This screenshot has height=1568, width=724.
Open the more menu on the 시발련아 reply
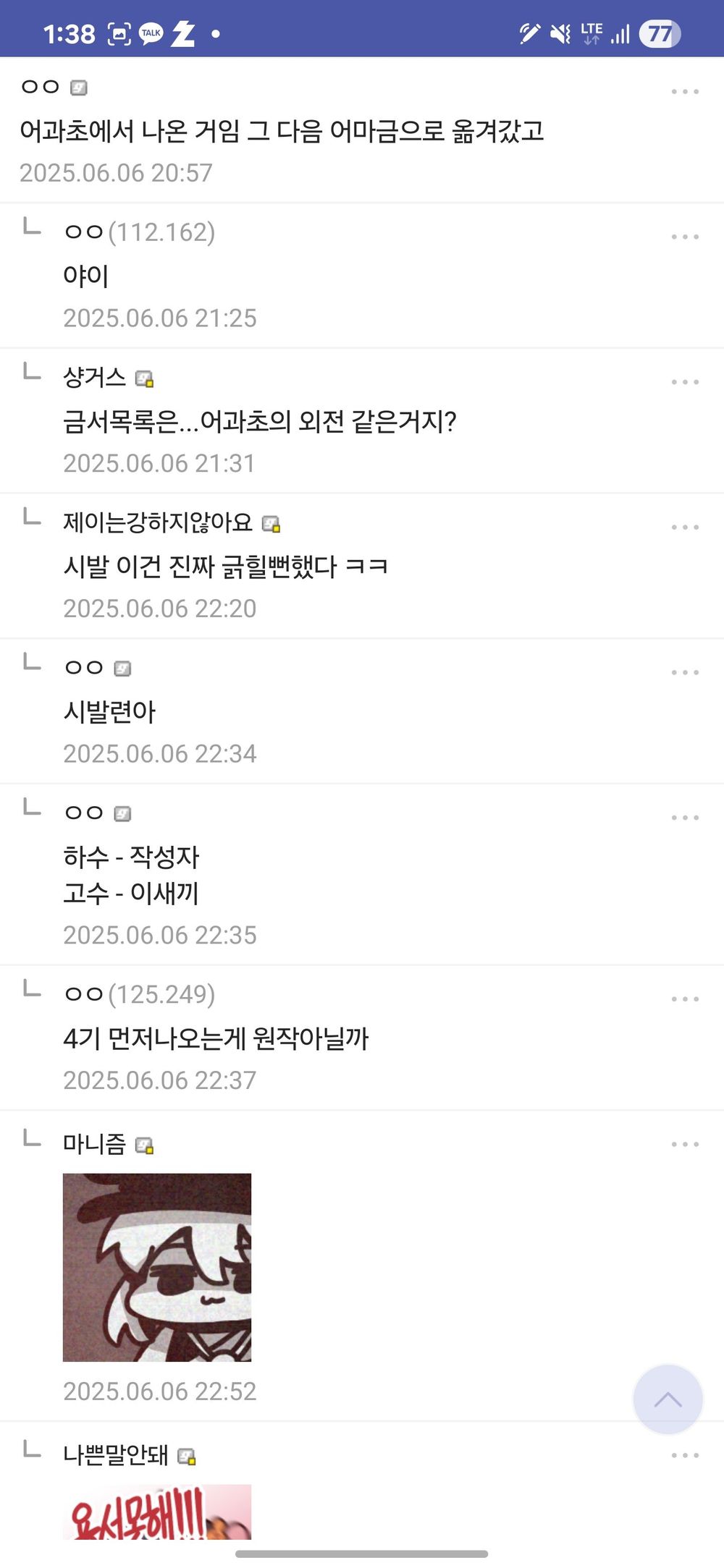click(684, 672)
